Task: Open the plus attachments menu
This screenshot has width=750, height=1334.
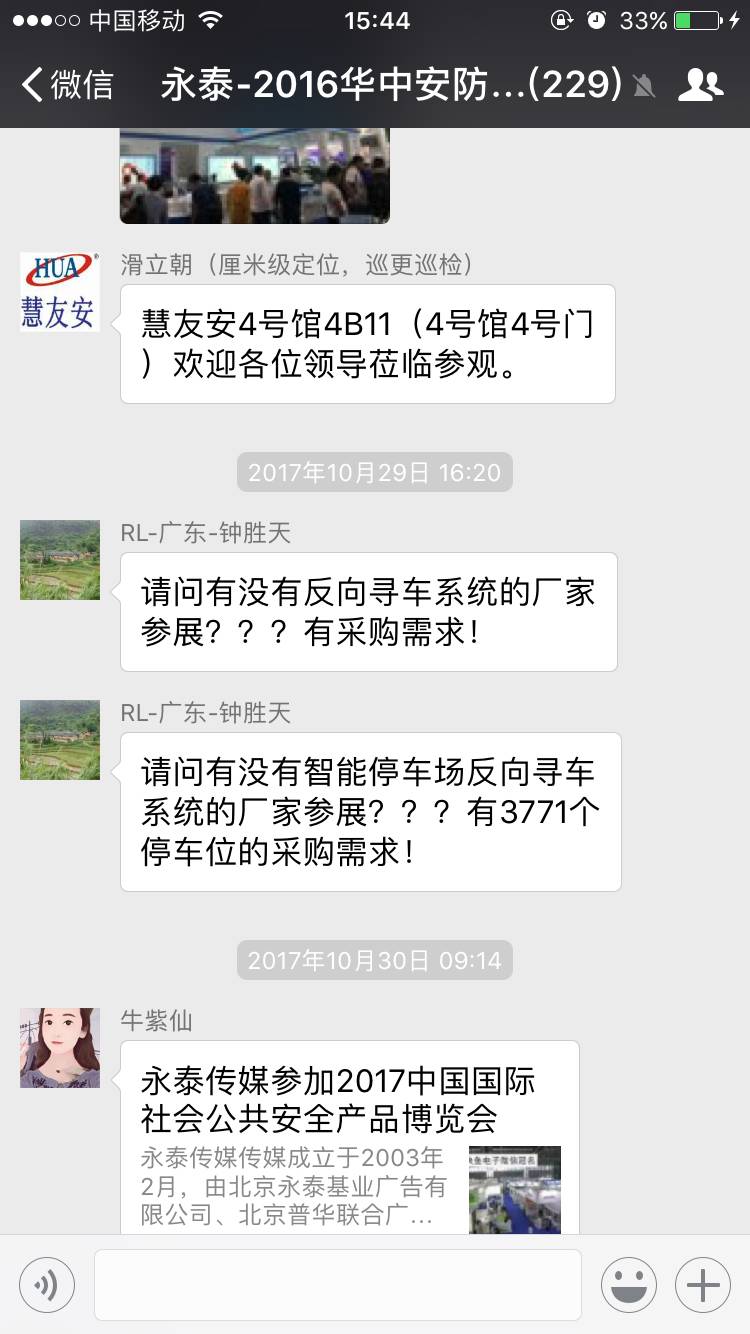Action: [x=703, y=1284]
